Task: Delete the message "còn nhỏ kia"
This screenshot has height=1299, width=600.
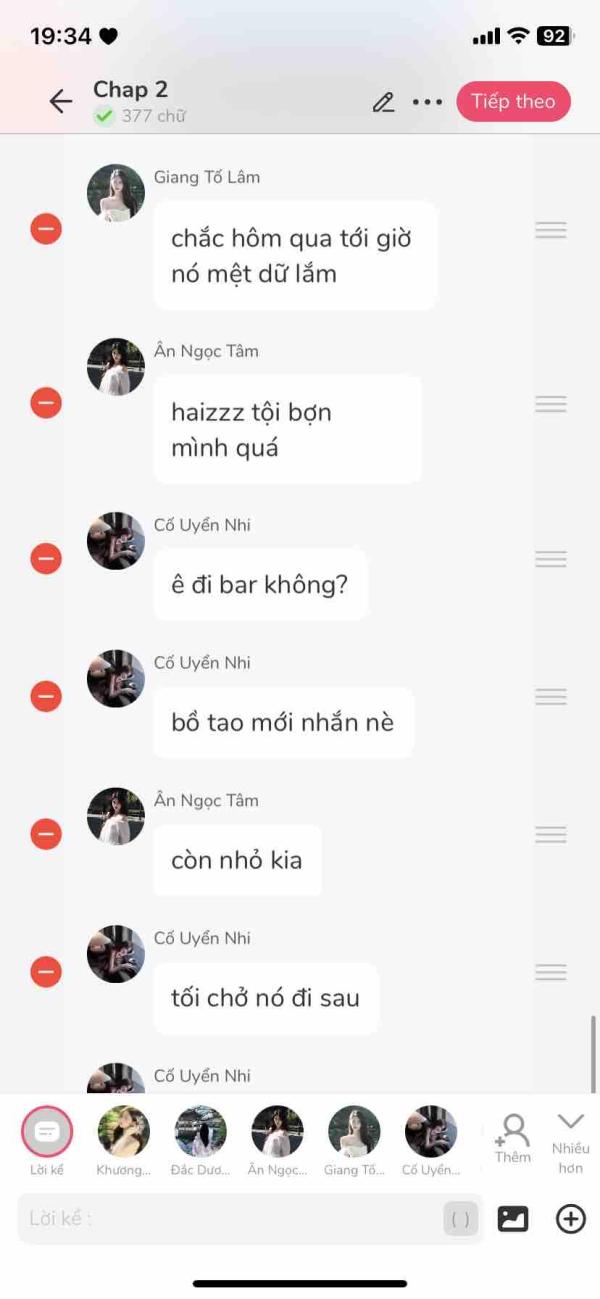Action: 46,834
